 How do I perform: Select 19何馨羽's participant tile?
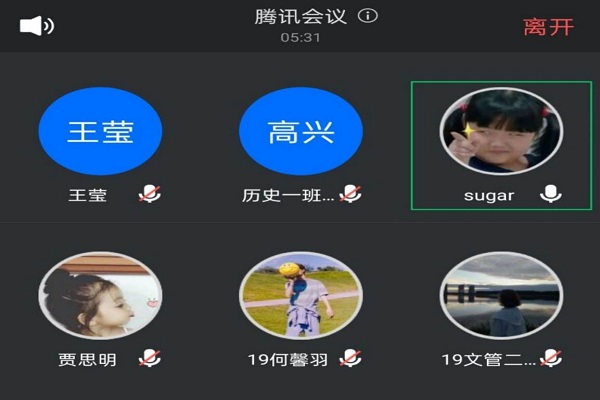pos(301,309)
